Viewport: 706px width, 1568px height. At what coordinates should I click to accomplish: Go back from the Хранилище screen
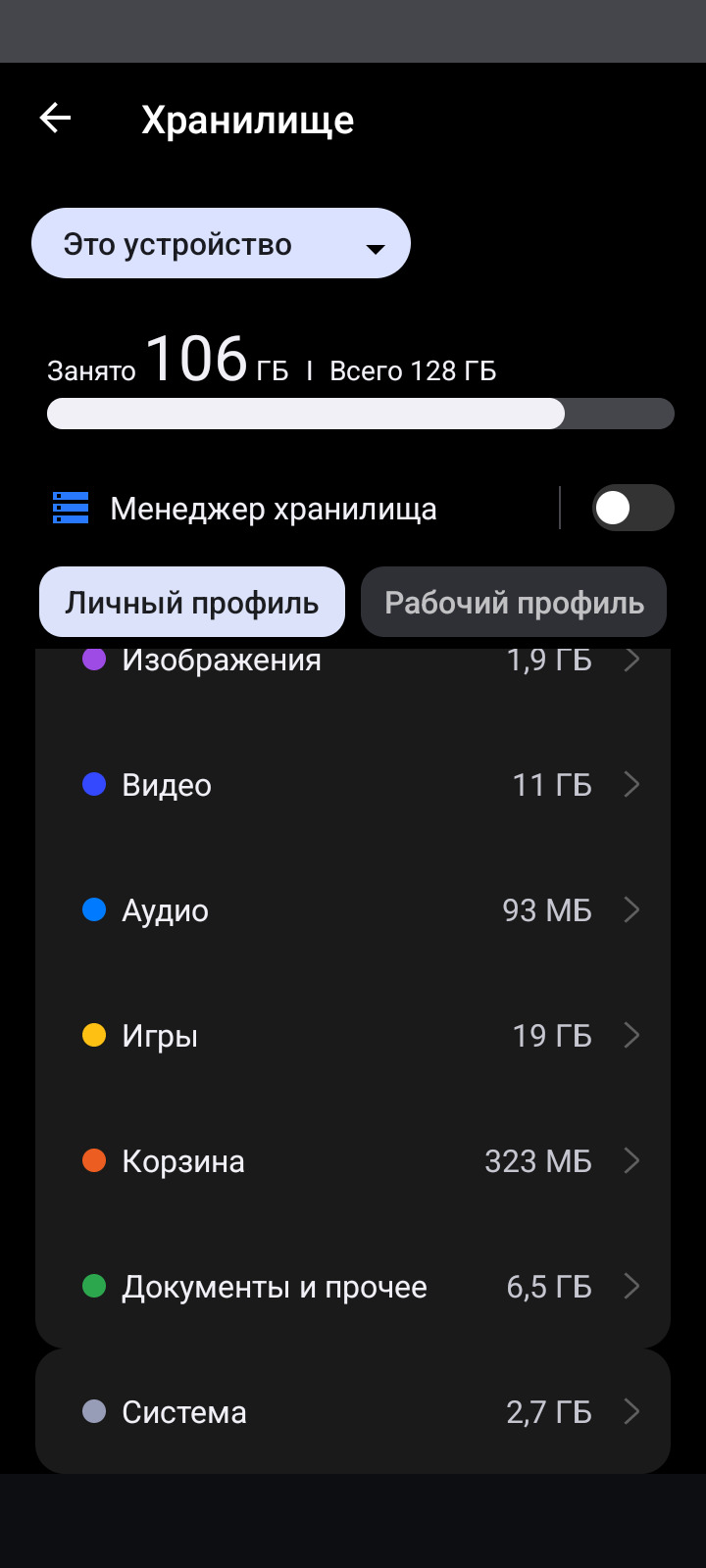coord(56,120)
